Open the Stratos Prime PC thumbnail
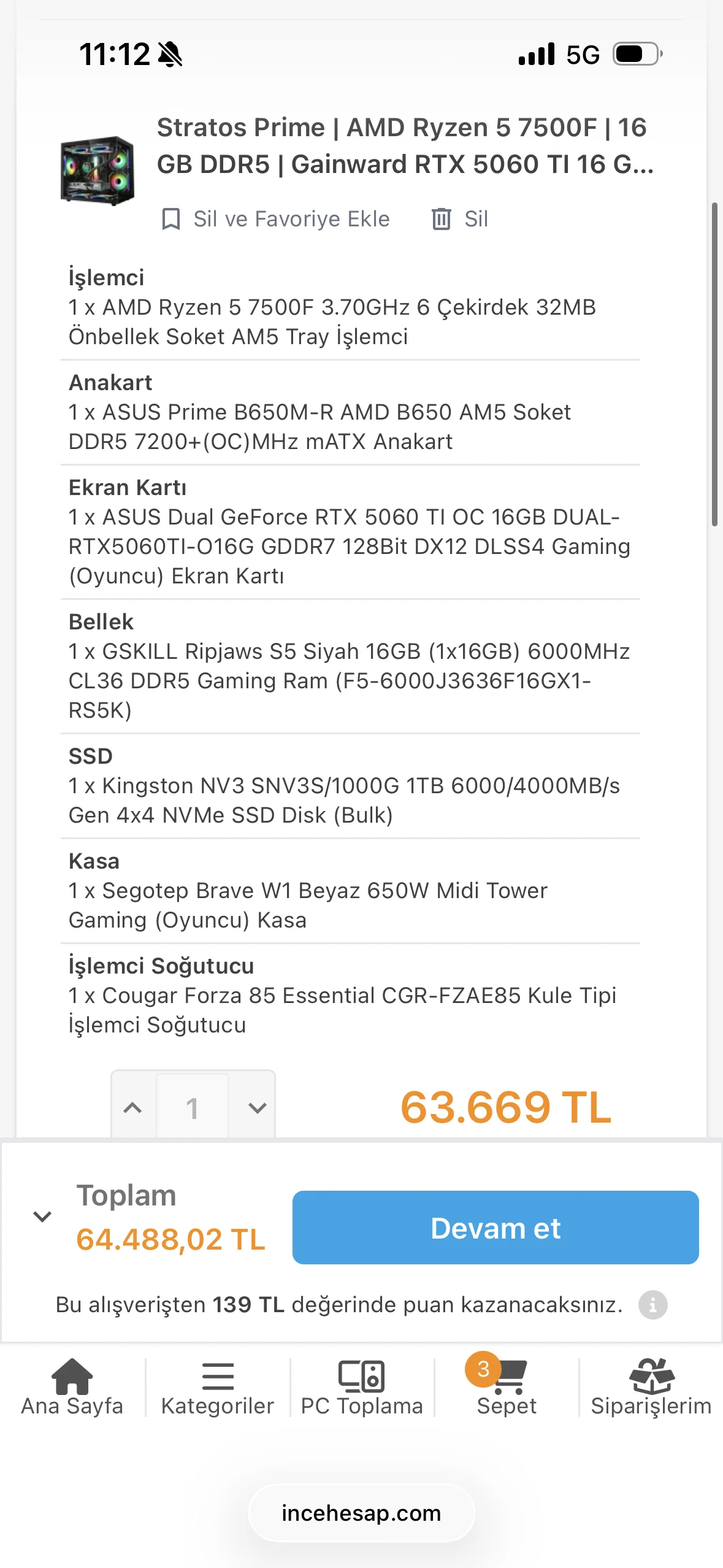 click(97, 170)
